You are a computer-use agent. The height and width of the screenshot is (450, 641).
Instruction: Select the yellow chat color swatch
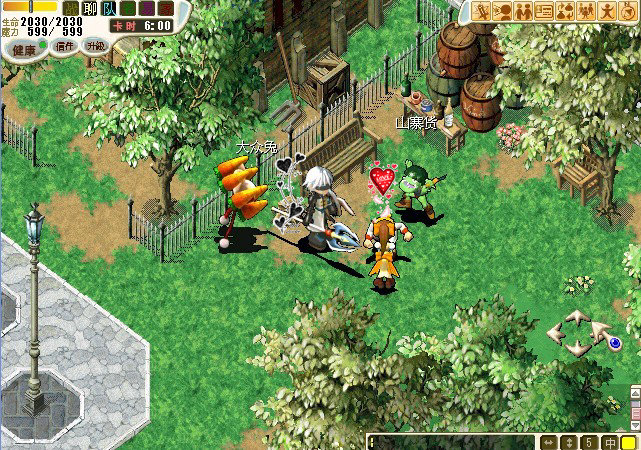[628, 442]
